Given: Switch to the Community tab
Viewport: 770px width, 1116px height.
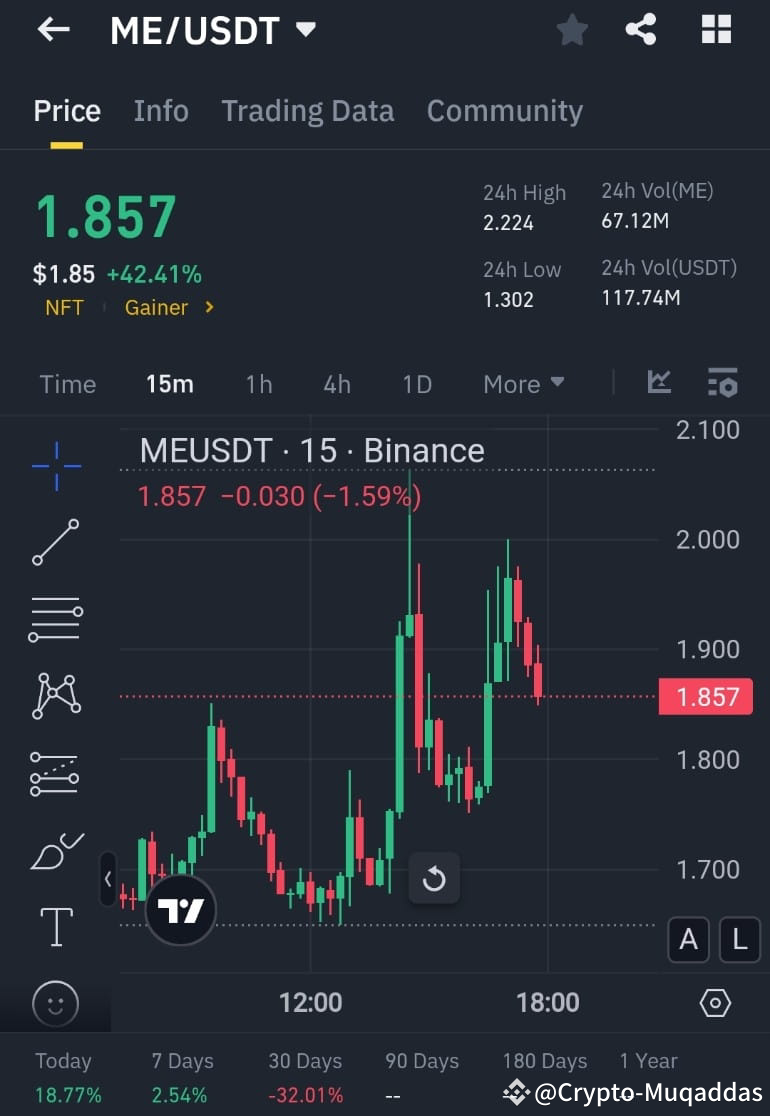Looking at the screenshot, I should point(504,111).
